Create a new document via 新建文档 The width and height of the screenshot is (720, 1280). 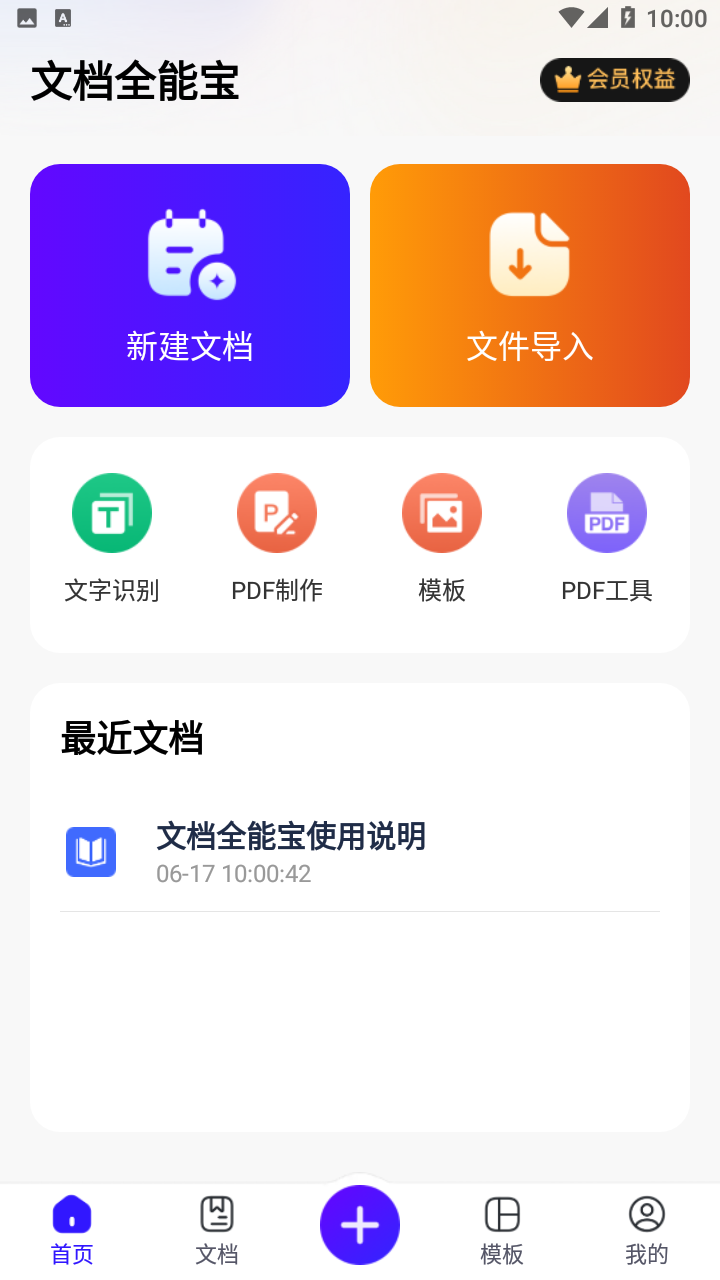[190, 285]
